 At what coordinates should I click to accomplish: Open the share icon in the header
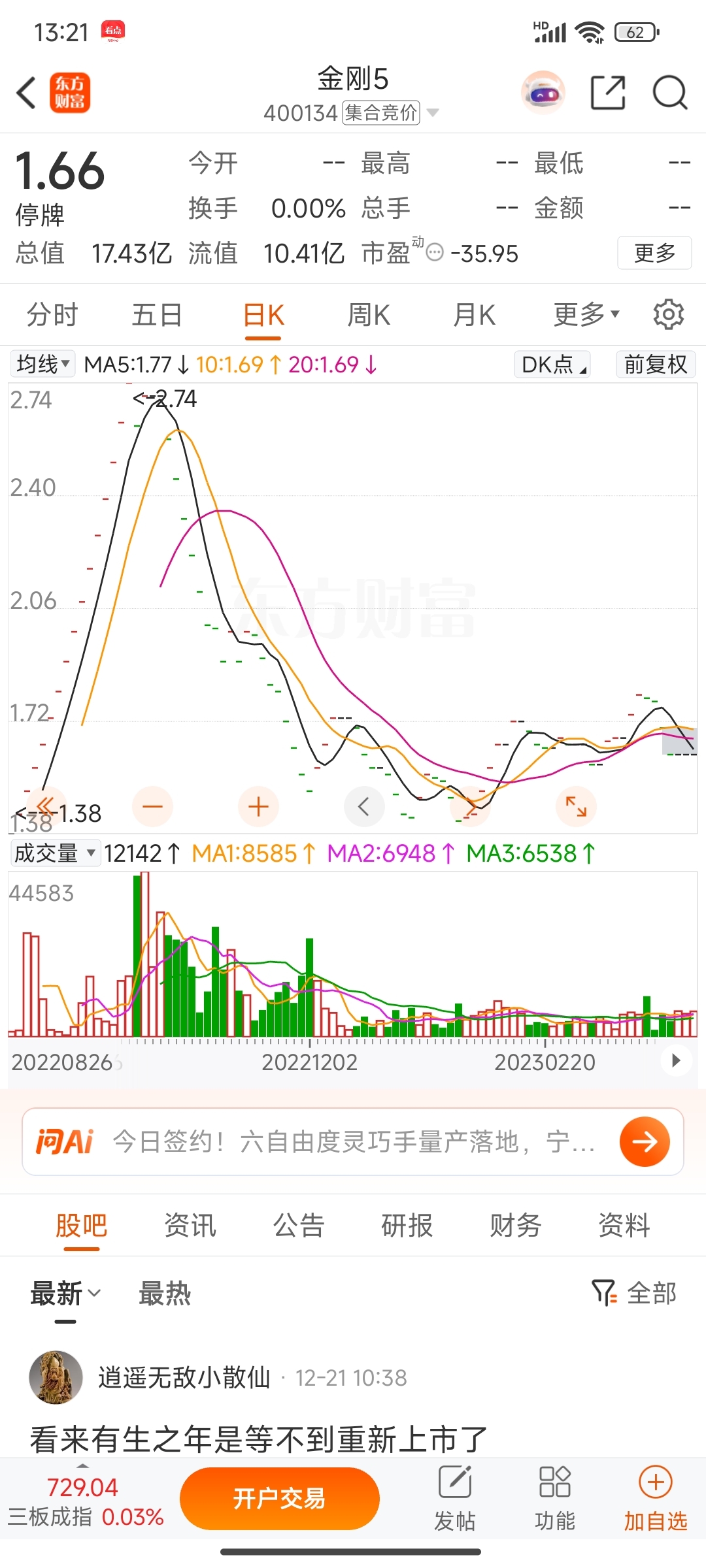pyautogui.click(x=607, y=93)
